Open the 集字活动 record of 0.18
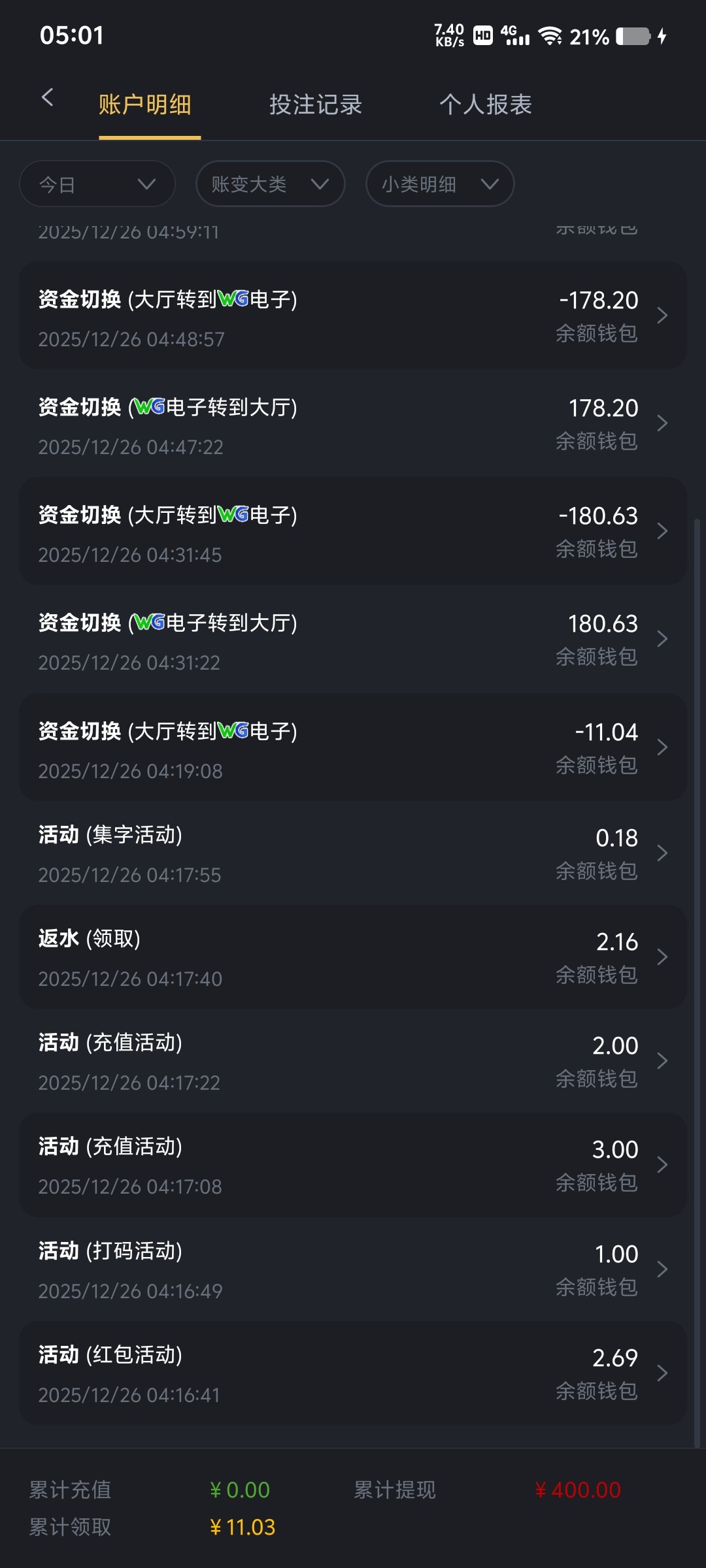Image resolution: width=706 pixels, height=1568 pixels. click(x=353, y=853)
